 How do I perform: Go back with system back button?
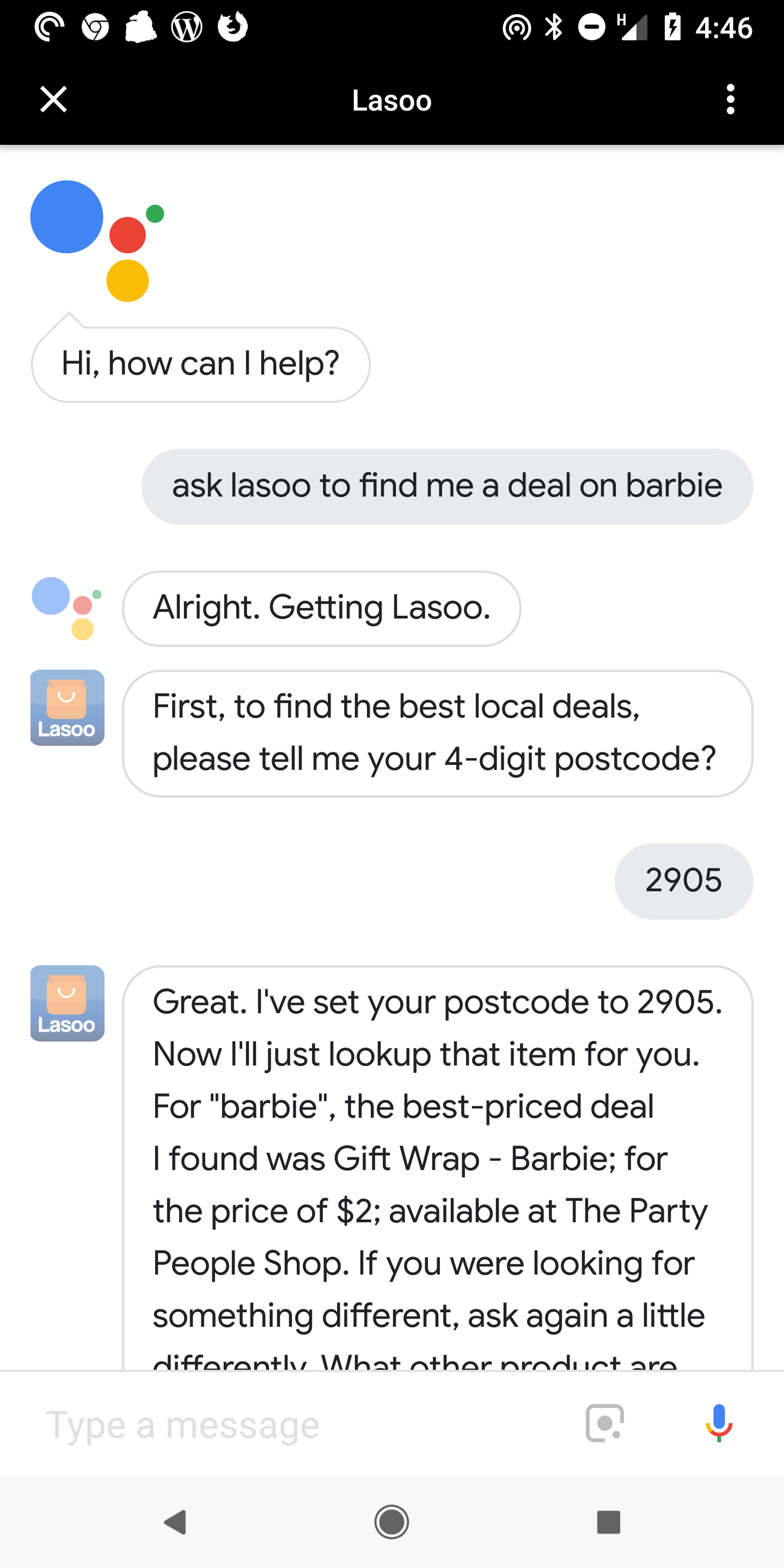coord(176,1522)
